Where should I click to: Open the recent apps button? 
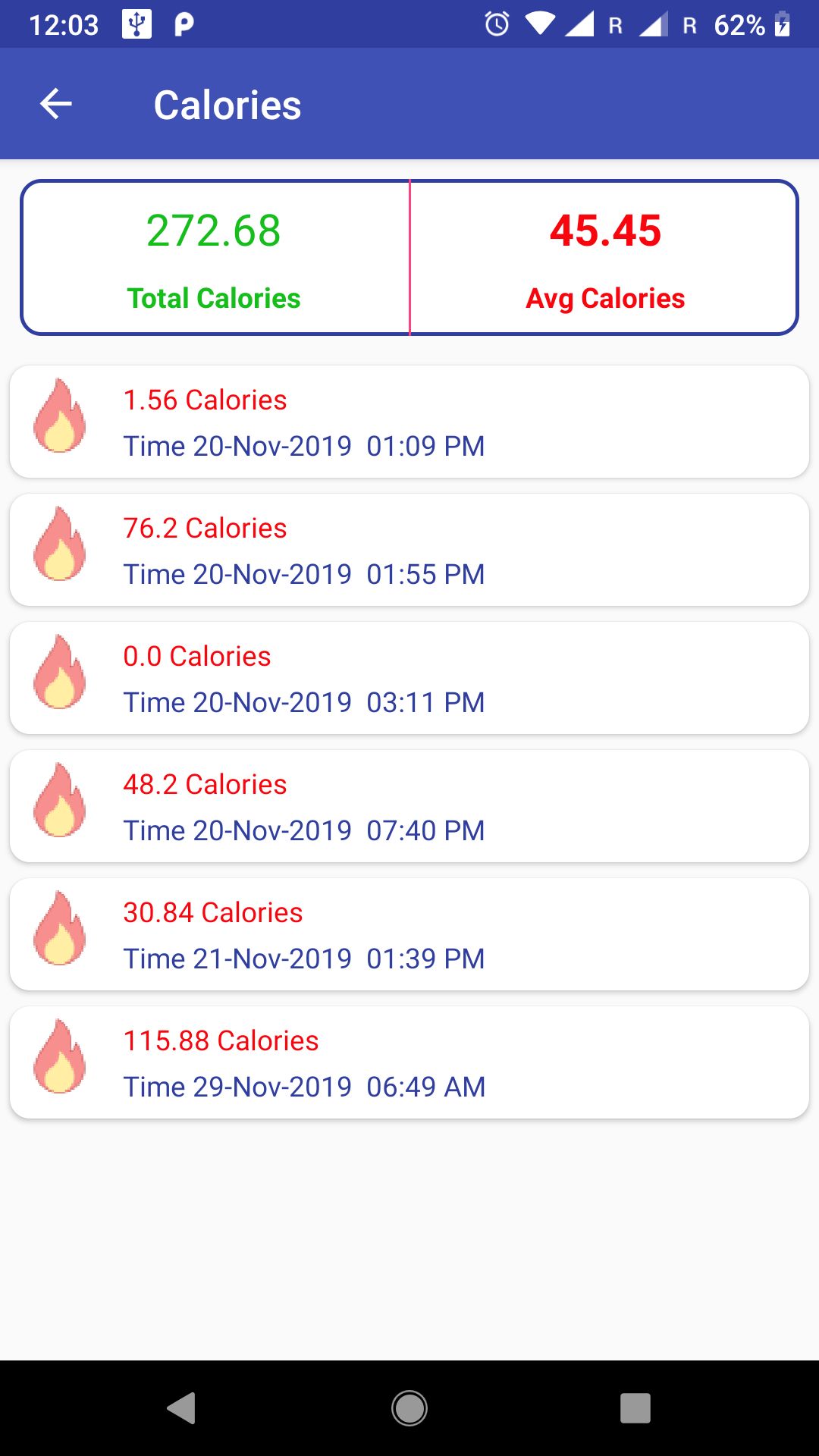point(635,1408)
